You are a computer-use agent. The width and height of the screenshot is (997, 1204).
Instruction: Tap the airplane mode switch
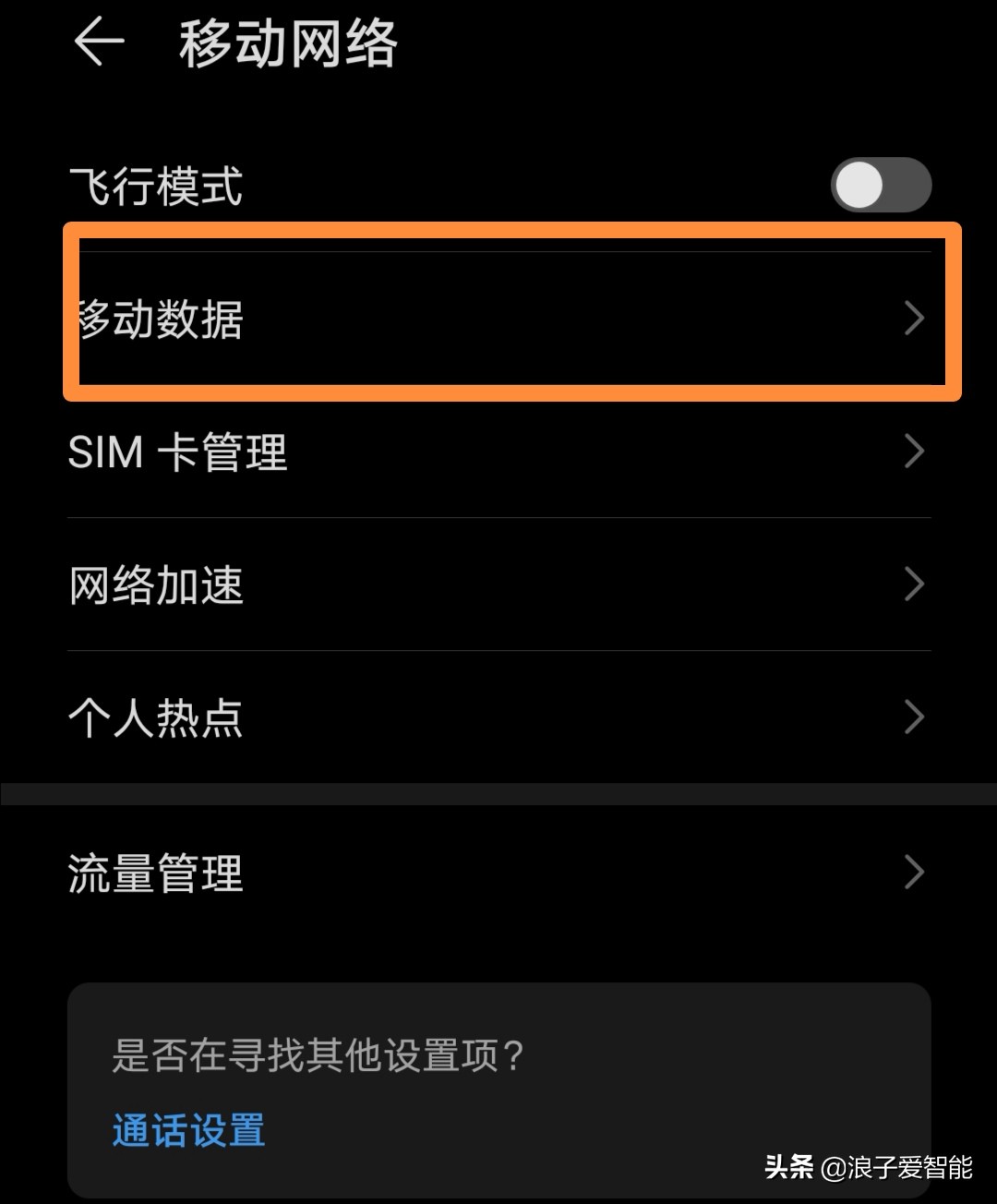(x=881, y=185)
